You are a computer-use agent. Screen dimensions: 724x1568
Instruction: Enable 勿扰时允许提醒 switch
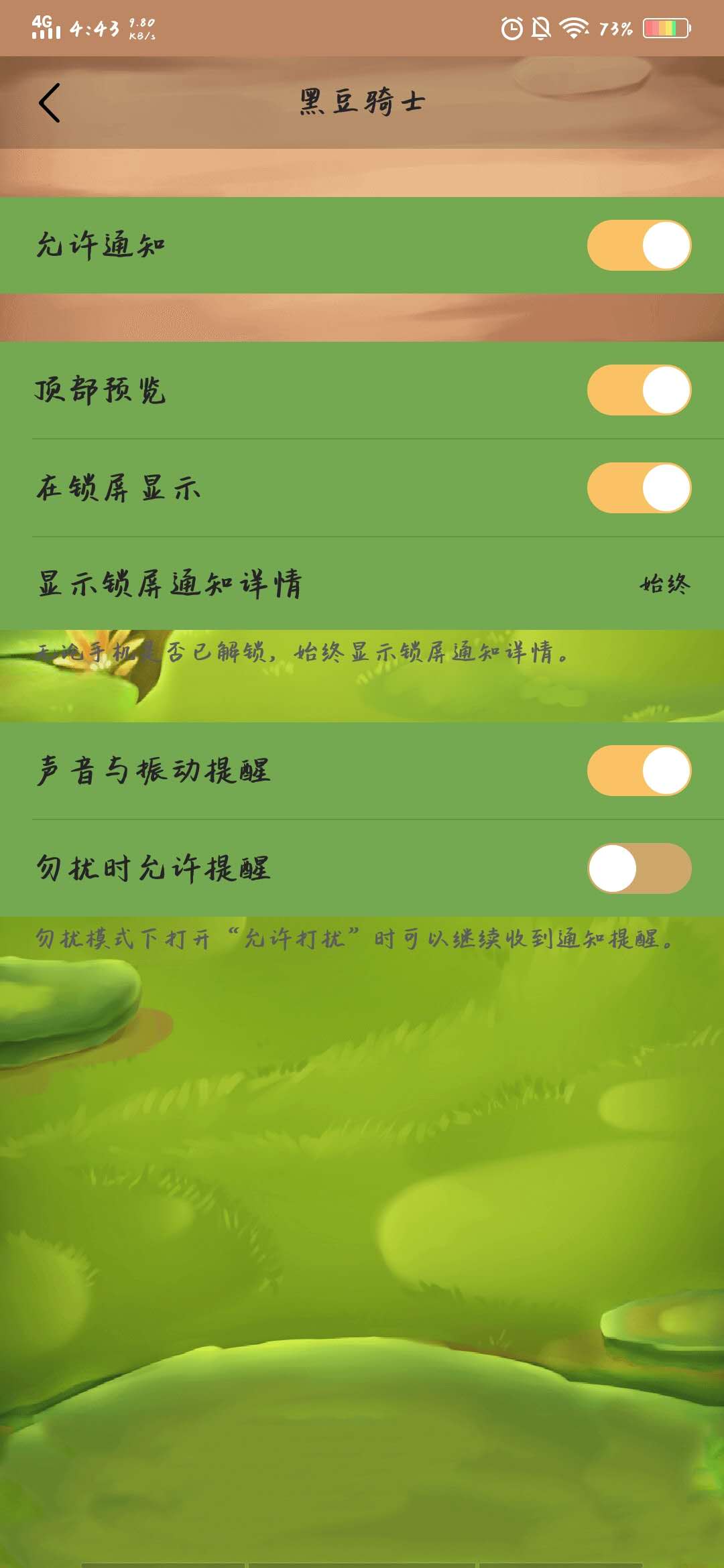[x=639, y=868]
